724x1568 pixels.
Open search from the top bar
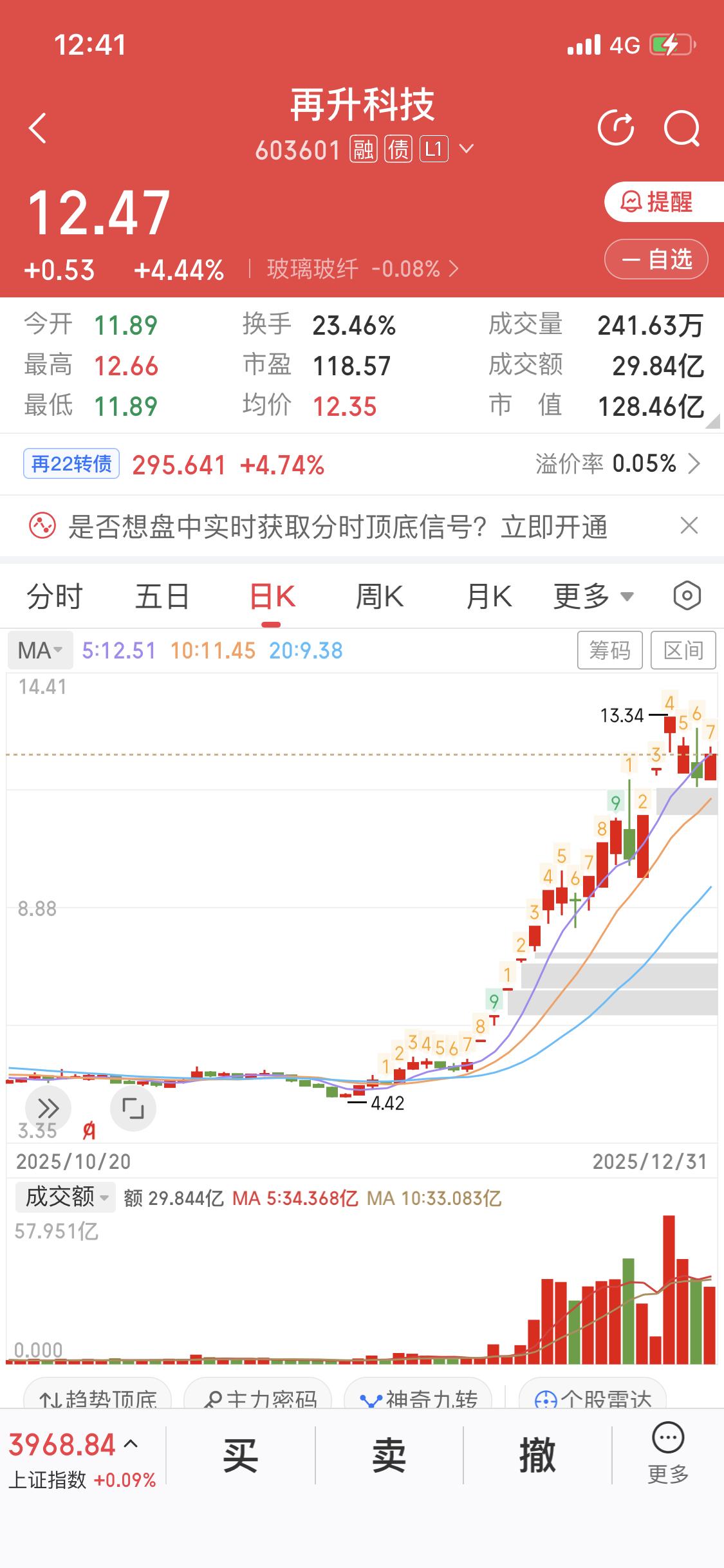click(682, 127)
